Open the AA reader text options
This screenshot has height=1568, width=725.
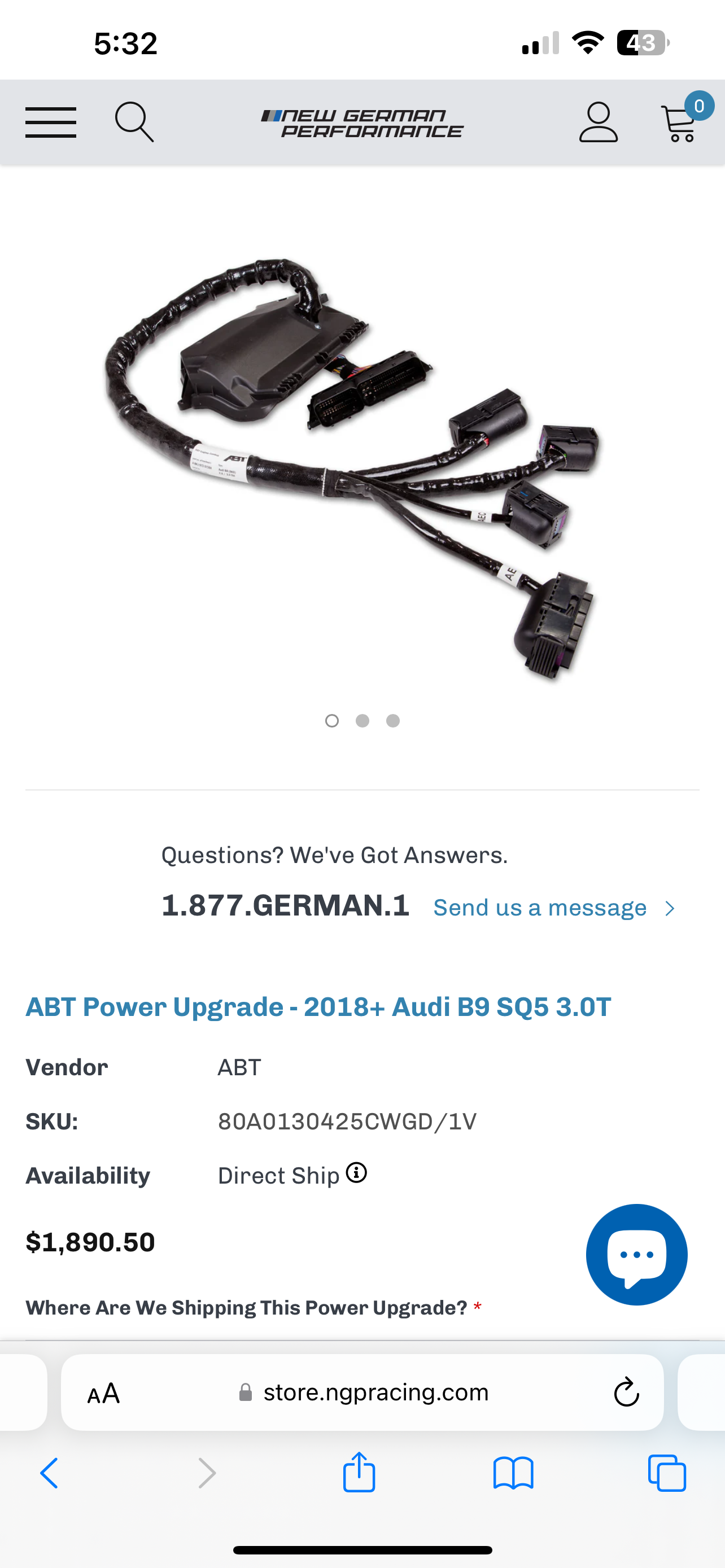pyautogui.click(x=103, y=1392)
